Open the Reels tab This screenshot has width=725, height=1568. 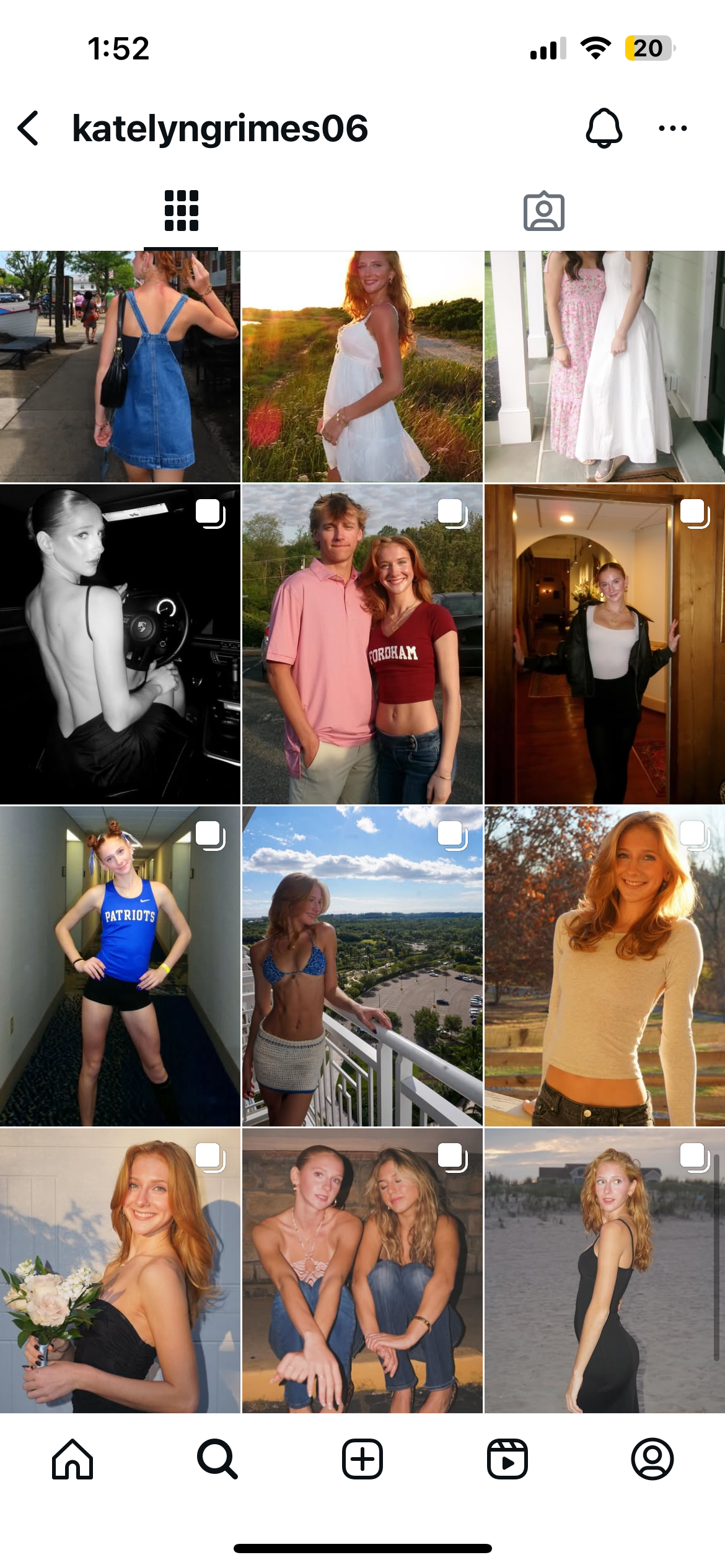coord(507,1459)
